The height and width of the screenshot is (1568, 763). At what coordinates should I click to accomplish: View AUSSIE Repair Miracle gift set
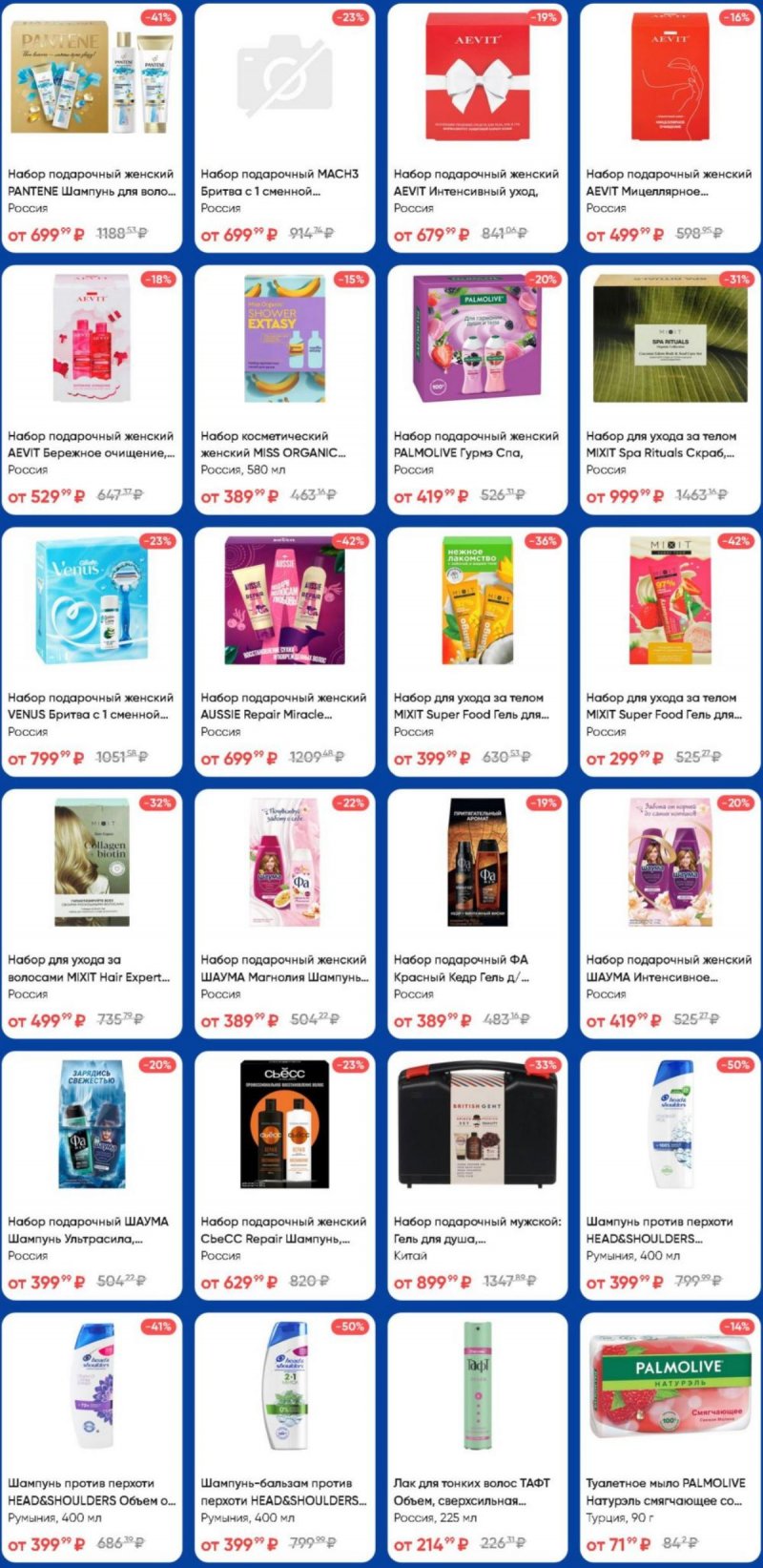[284, 649]
